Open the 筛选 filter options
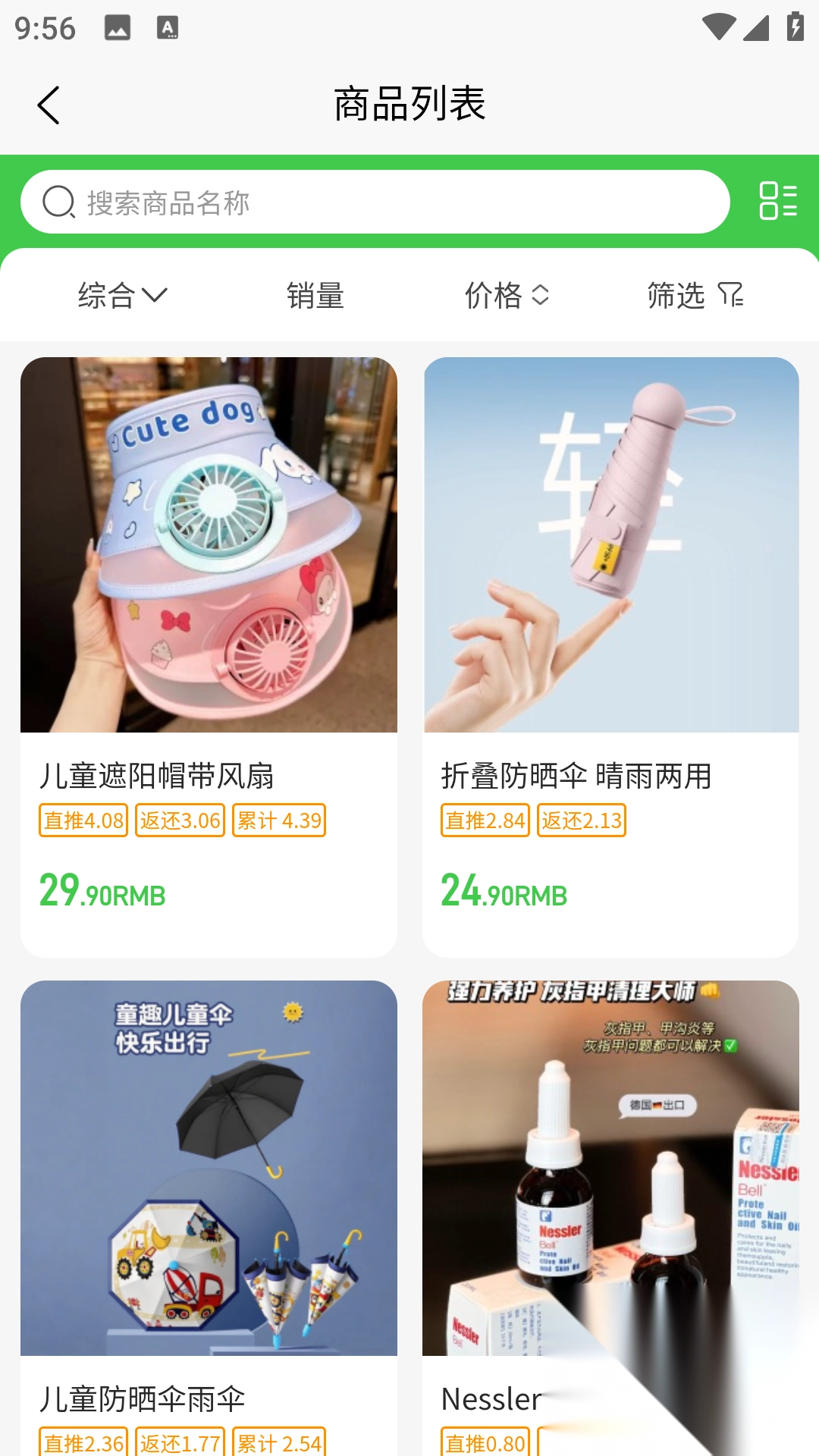819x1456 pixels. 695,295
